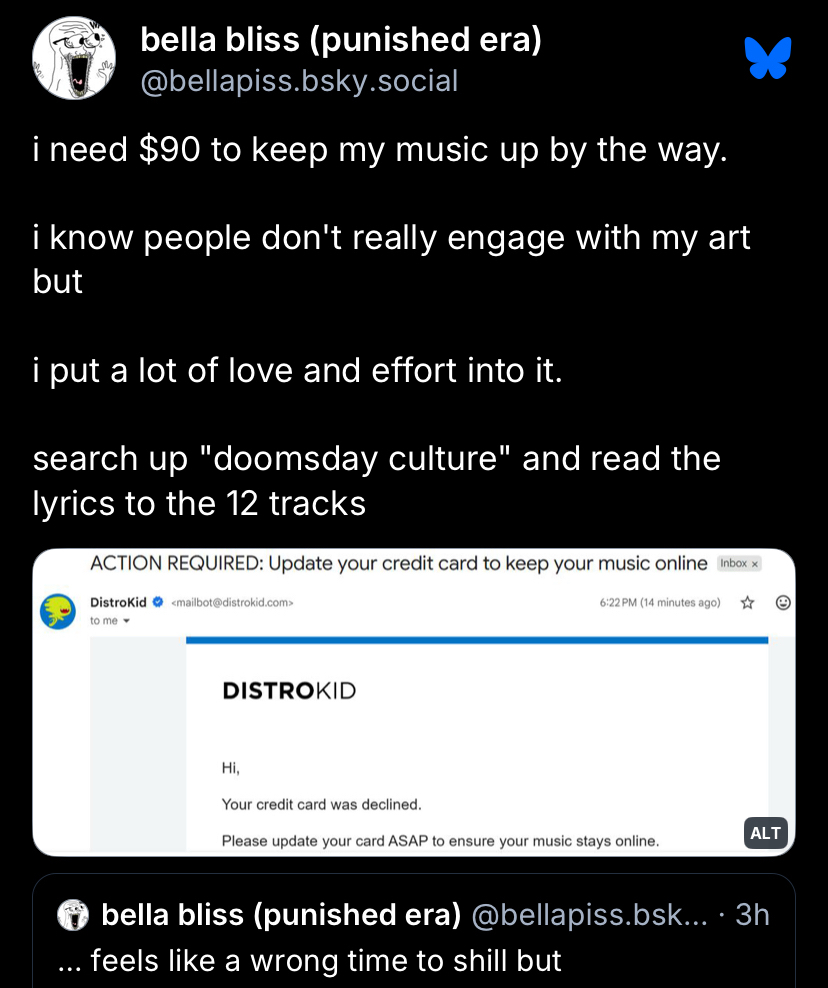The image size is (828, 988).
Task: Tap the bella bliss (punished era) display name
Action: click(341, 40)
